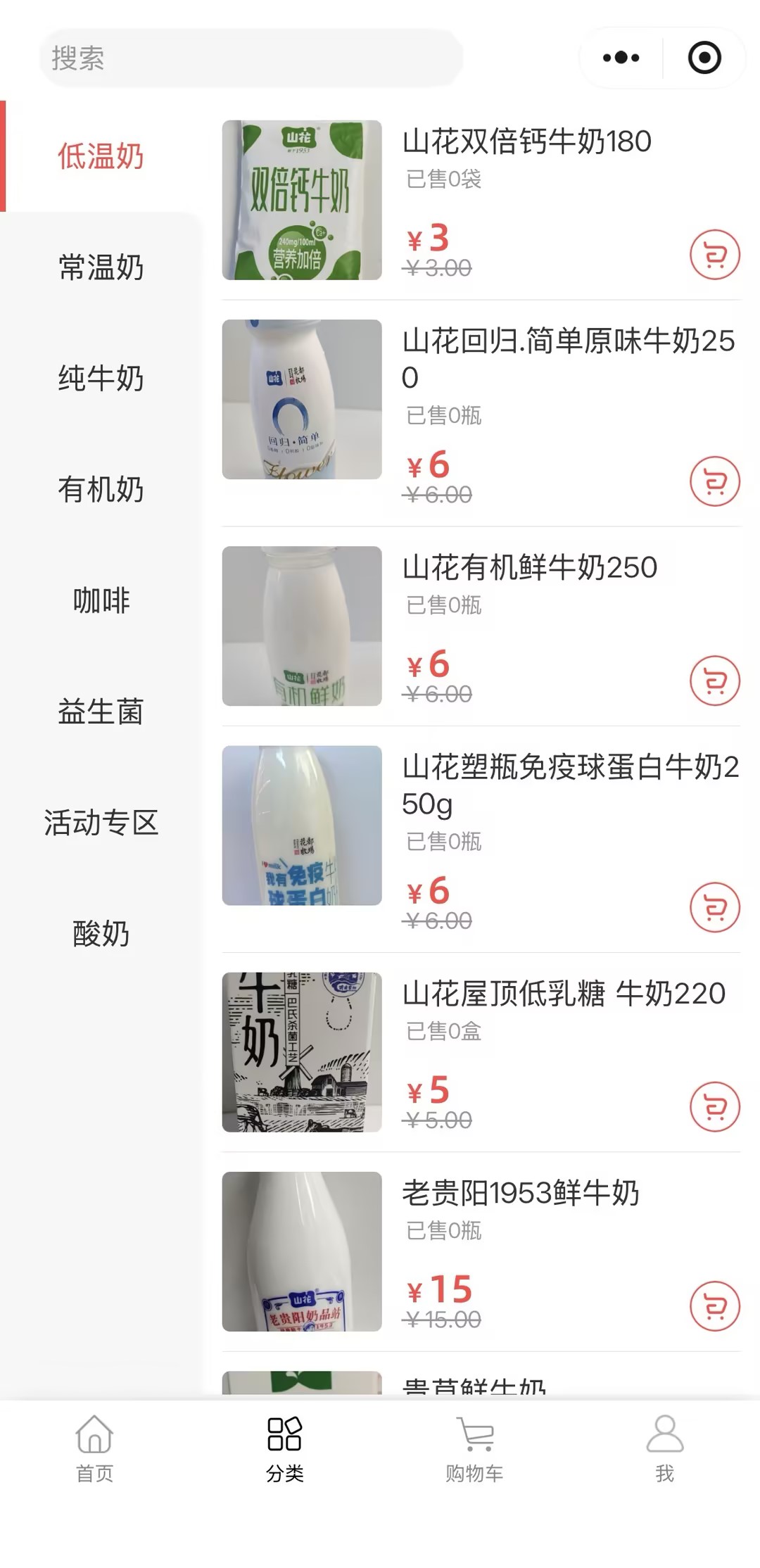
Task: Switch to the 我 profile tab
Action: pos(664,1448)
